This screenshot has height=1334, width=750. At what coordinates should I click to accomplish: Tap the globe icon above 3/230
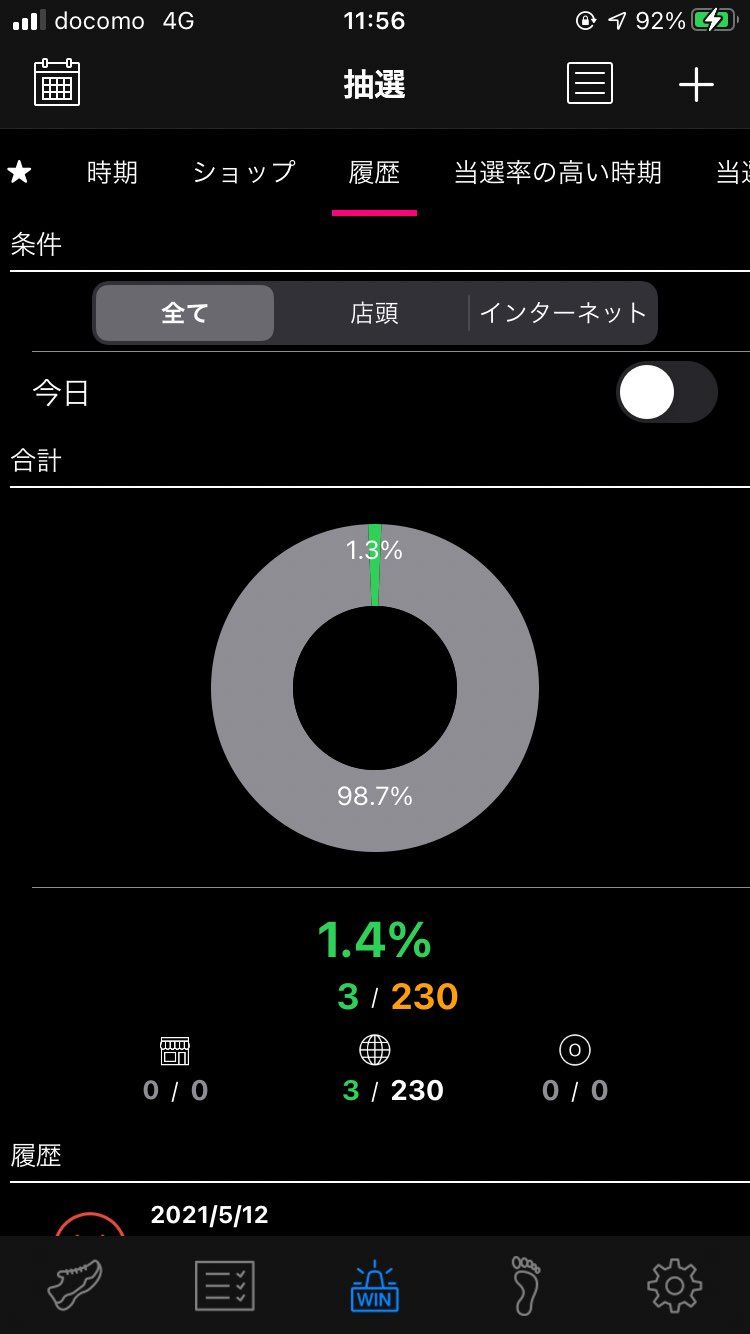tap(374, 1050)
